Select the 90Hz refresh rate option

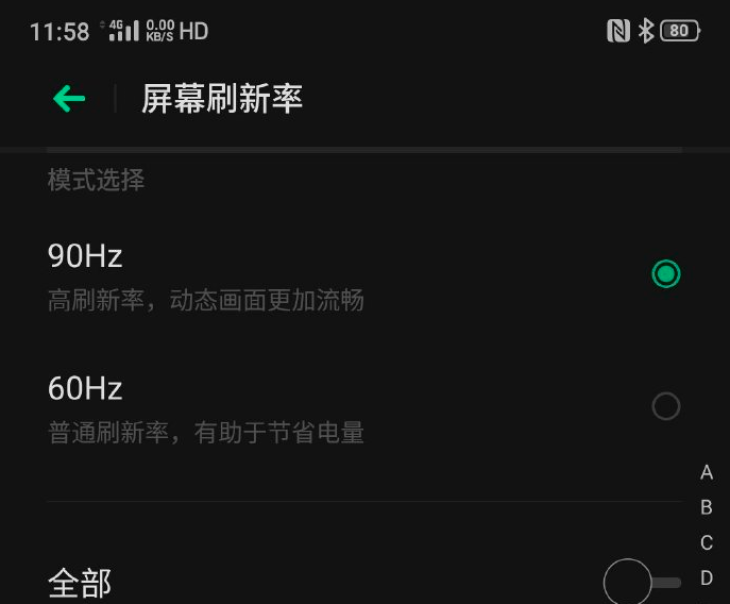click(x=665, y=274)
